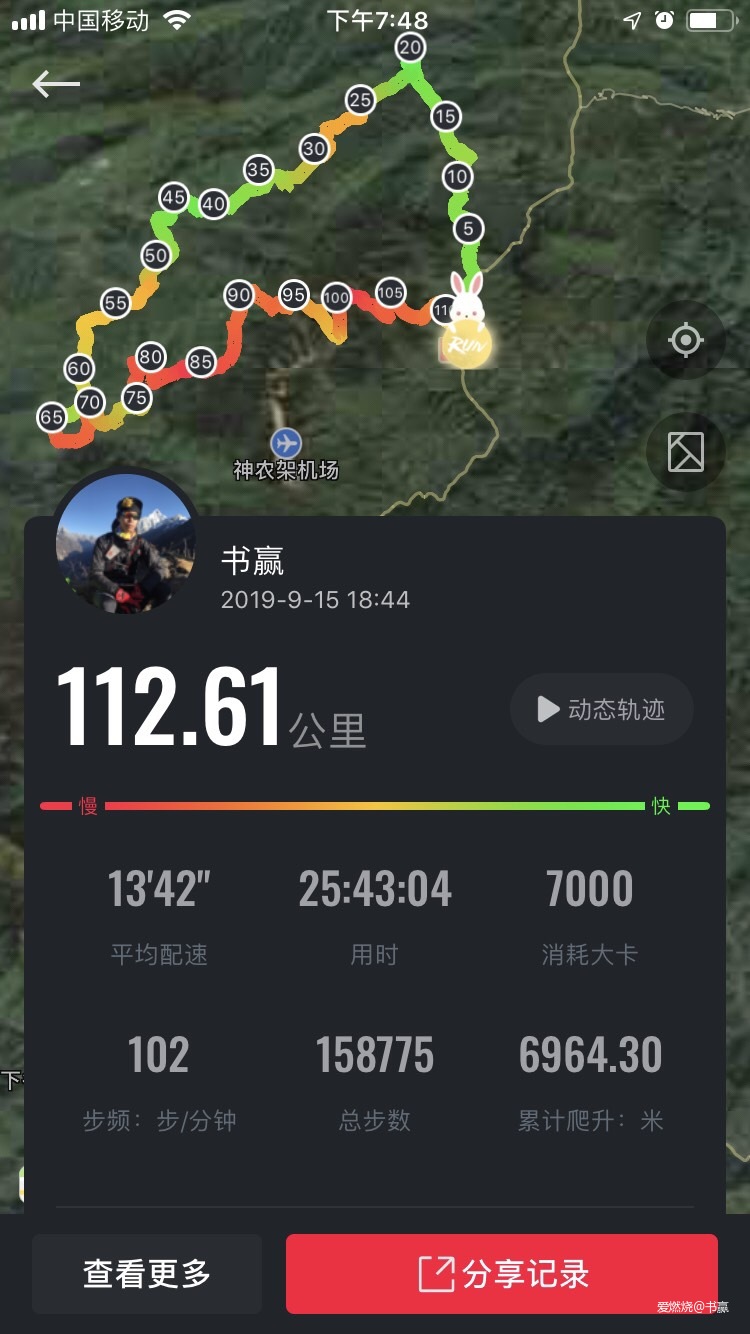This screenshot has height=1334, width=750.
Task: Open 书赢's profile avatar photo
Action: [x=124, y=551]
